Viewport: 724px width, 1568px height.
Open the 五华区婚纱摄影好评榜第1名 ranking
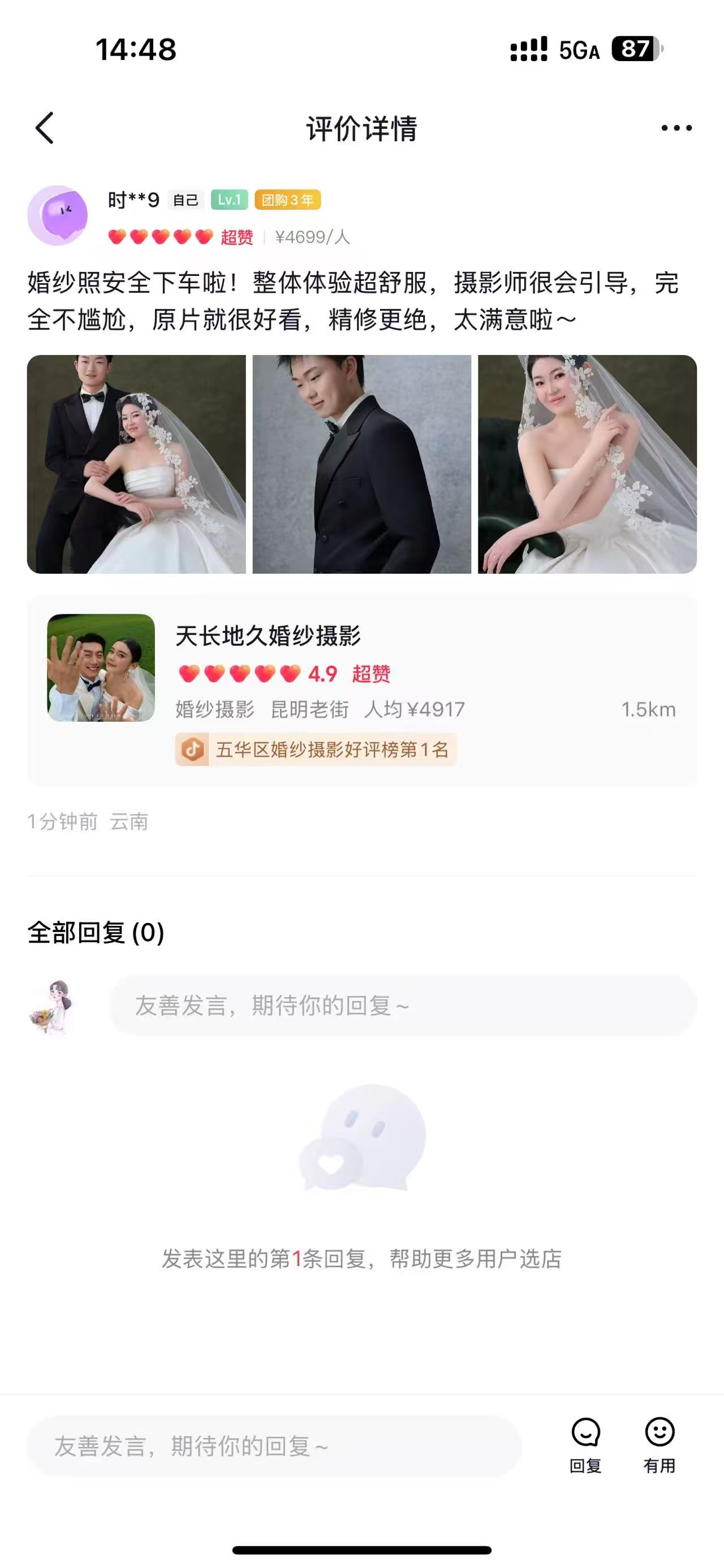coord(317,750)
